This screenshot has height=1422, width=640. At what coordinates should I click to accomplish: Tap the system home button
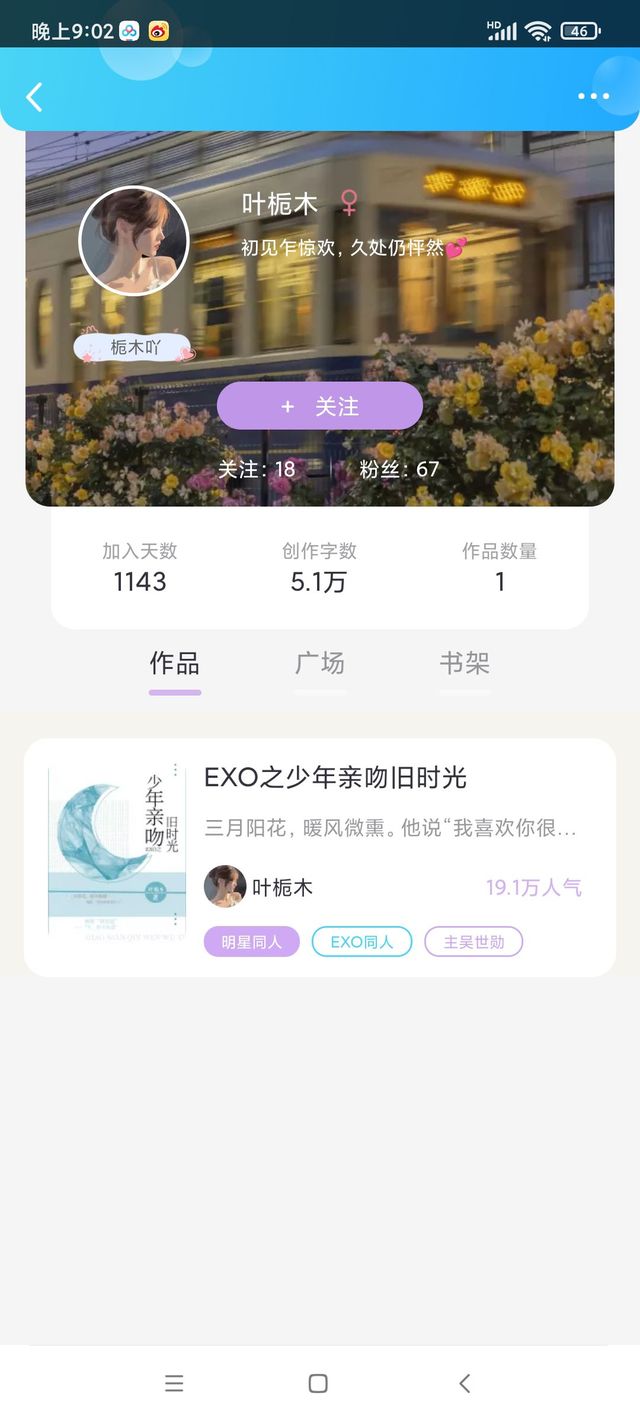318,1383
